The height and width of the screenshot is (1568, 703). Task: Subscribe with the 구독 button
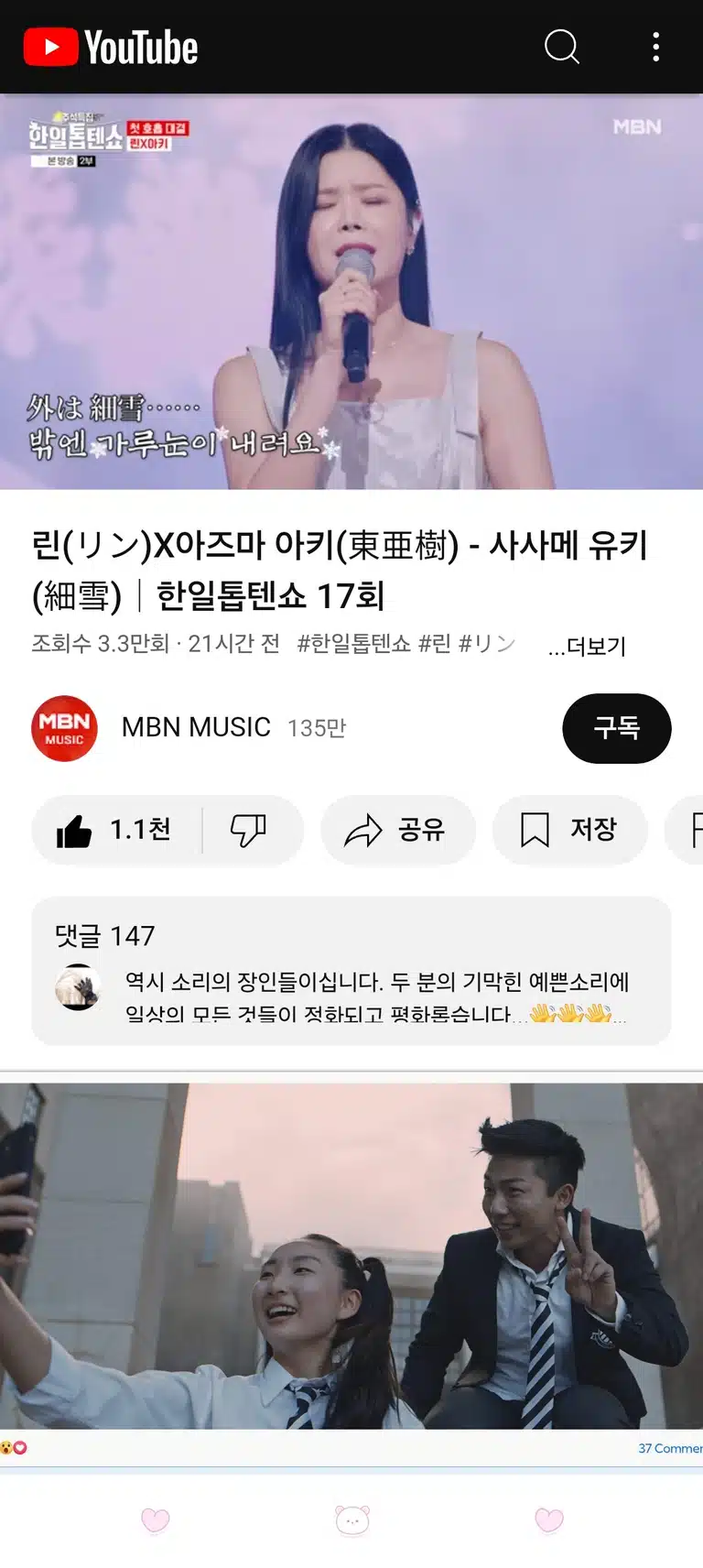click(x=617, y=728)
